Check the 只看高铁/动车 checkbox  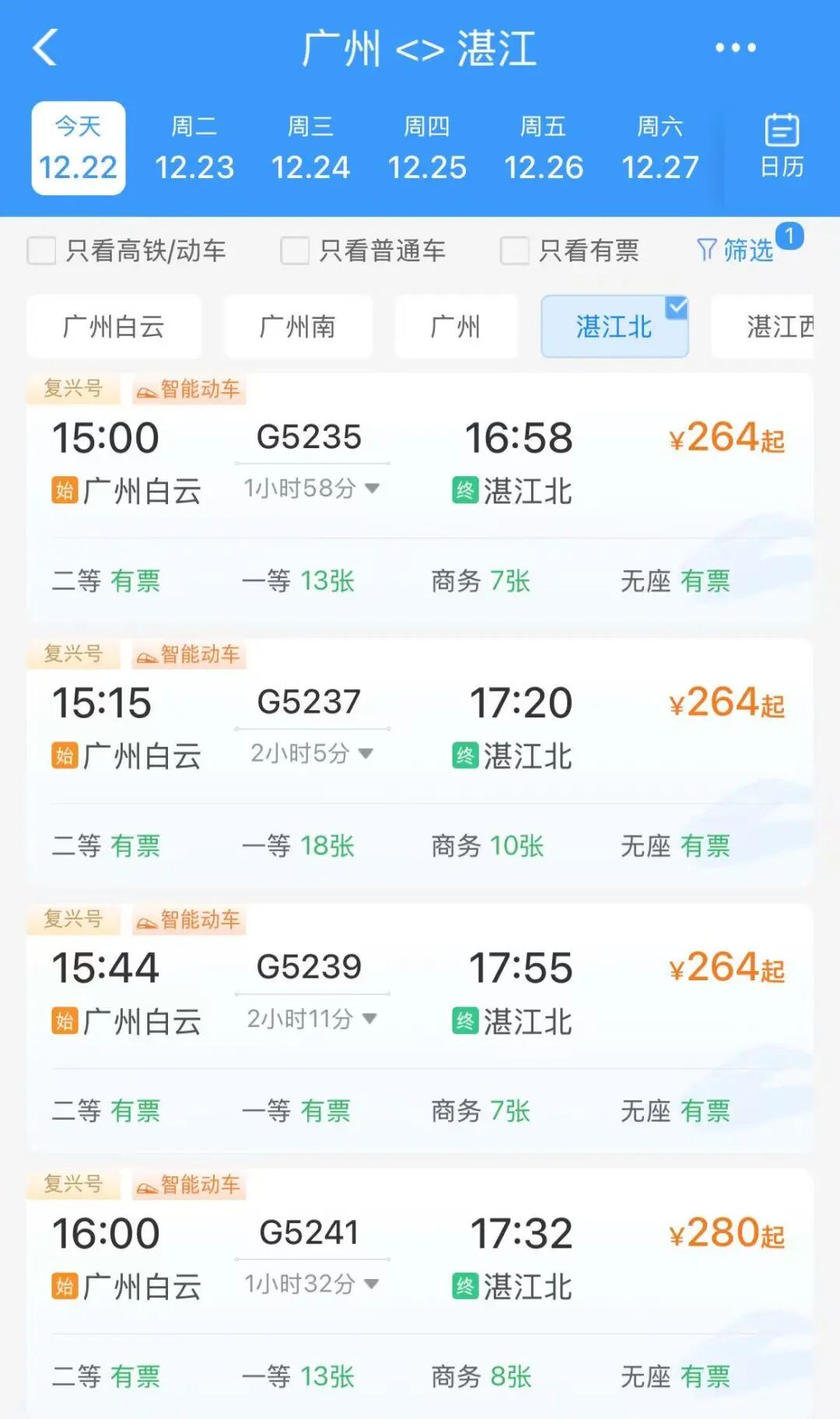(x=41, y=251)
